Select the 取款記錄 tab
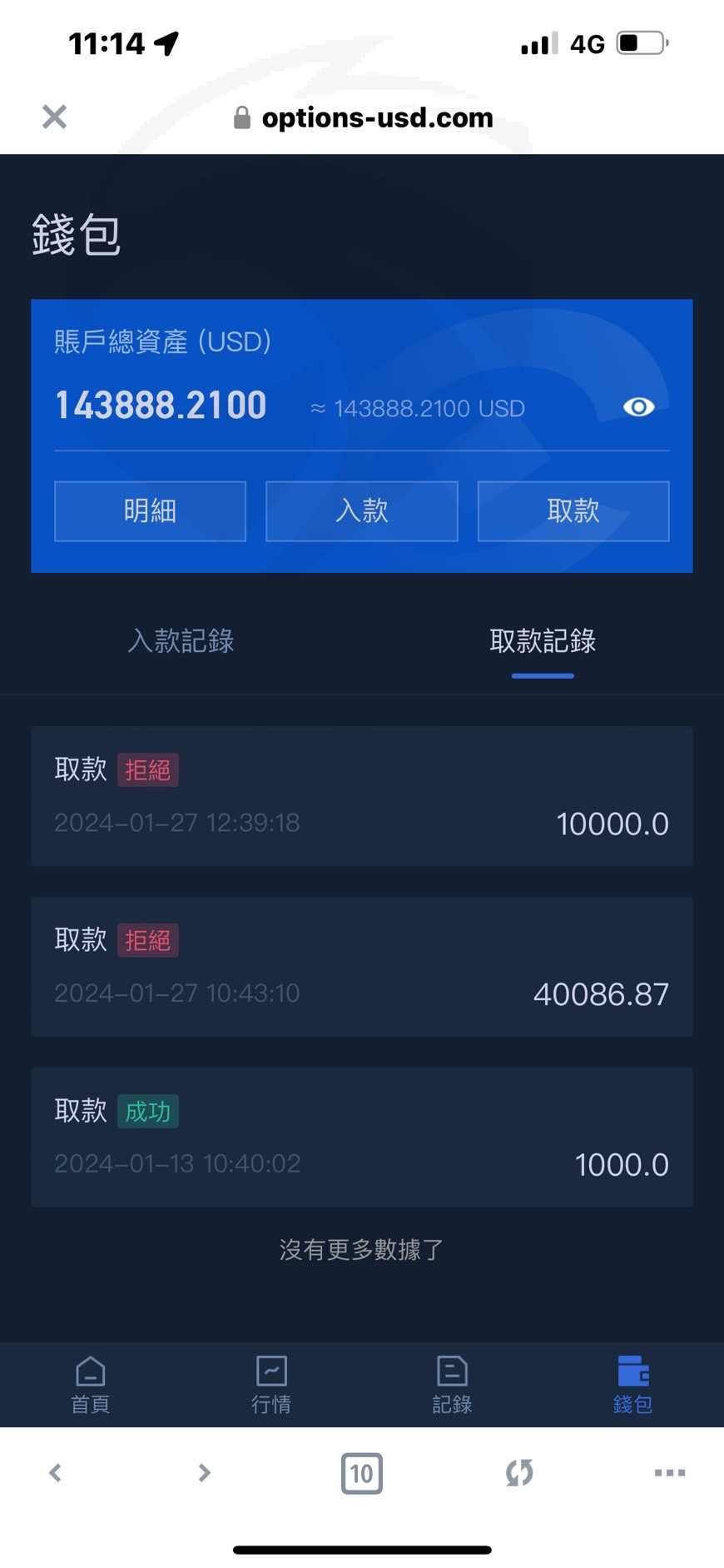 (543, 640)
